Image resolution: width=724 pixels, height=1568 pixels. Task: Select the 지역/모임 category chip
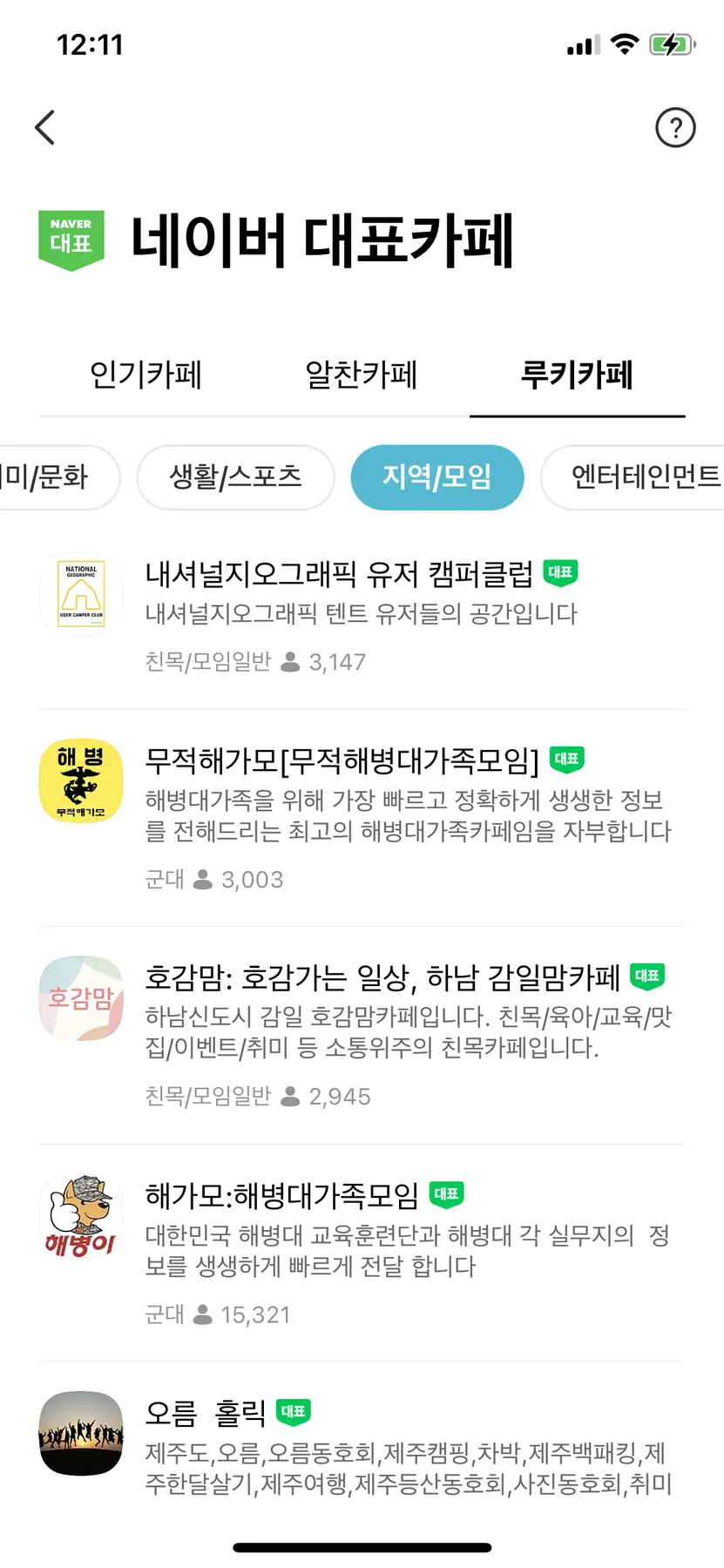(x=436, y=477)
